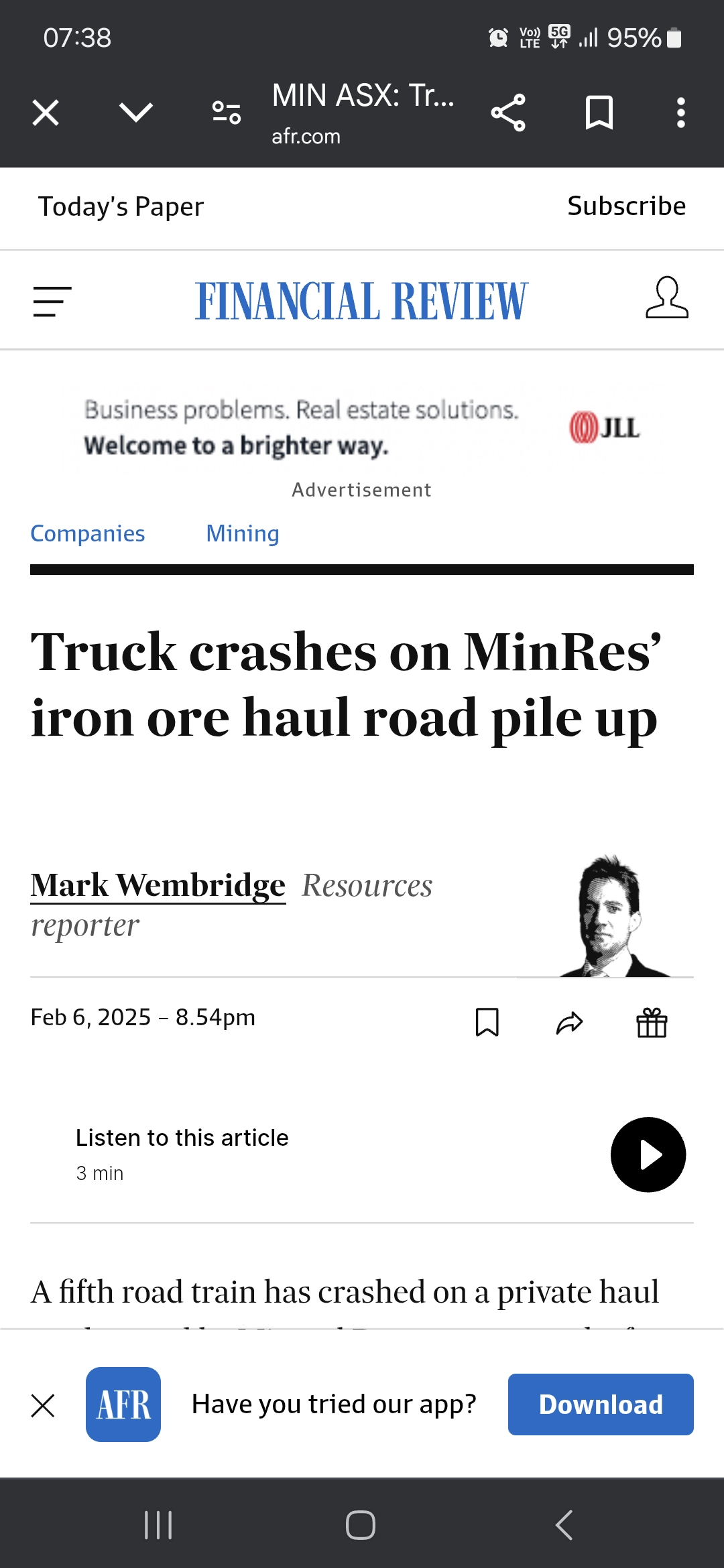
Task: Tap Subscribe at the top
Action: click(626, 206)
